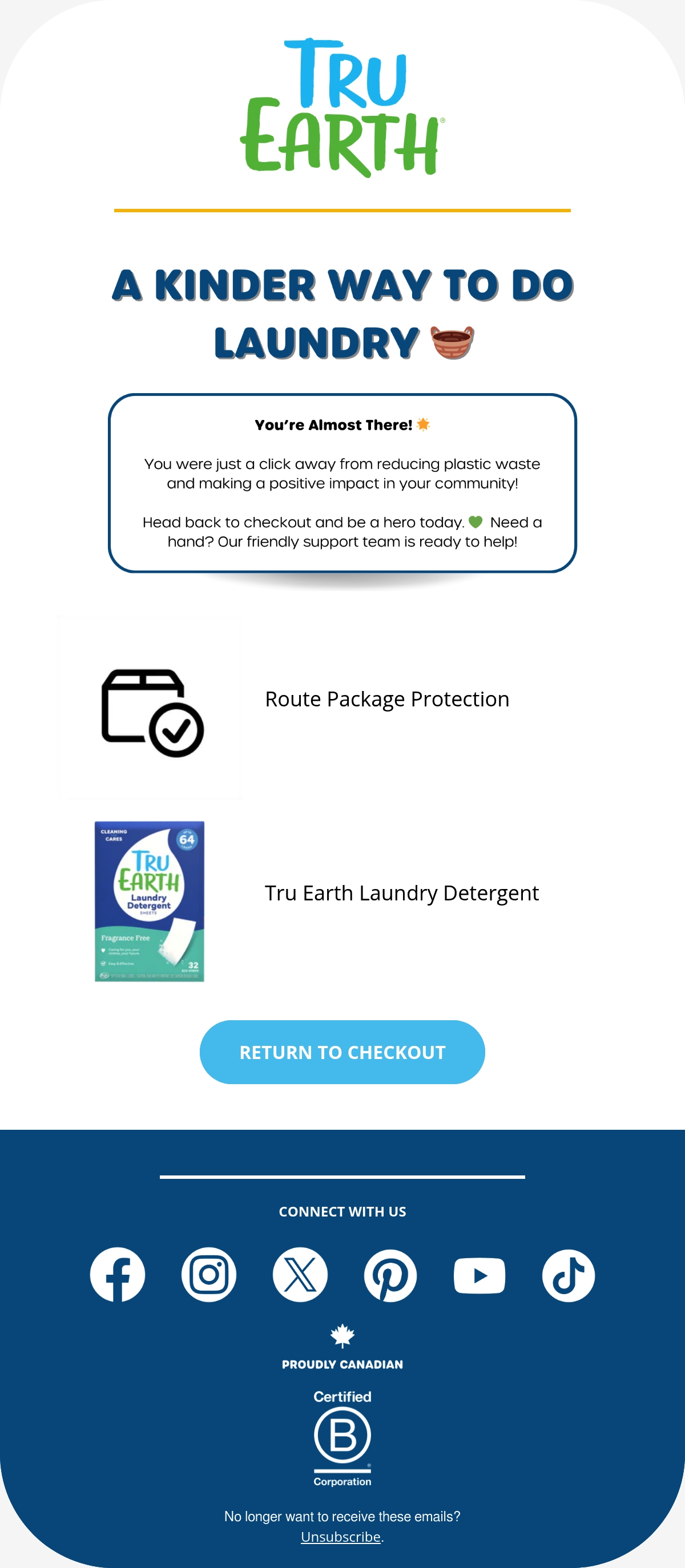Open the TikTok social icon

[569, 1275]
